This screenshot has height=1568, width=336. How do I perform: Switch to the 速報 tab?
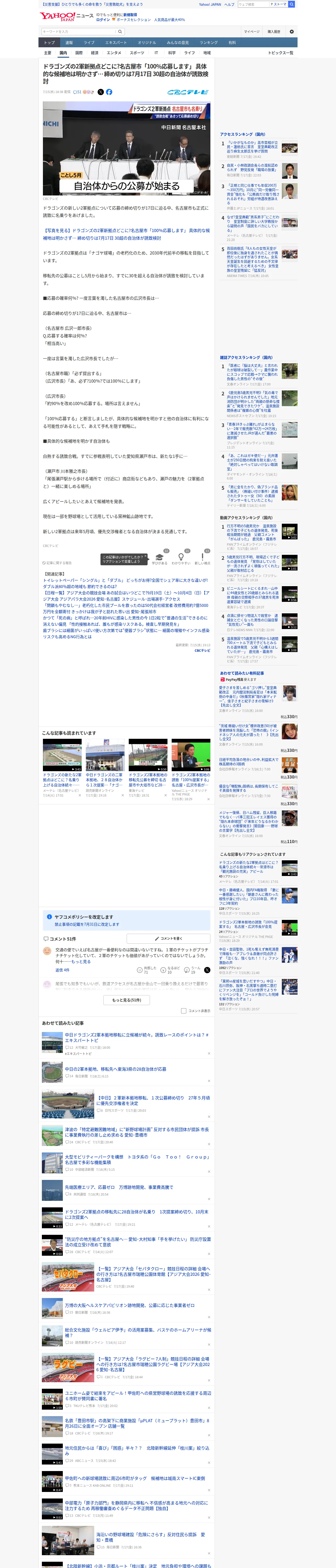[69, 43]
